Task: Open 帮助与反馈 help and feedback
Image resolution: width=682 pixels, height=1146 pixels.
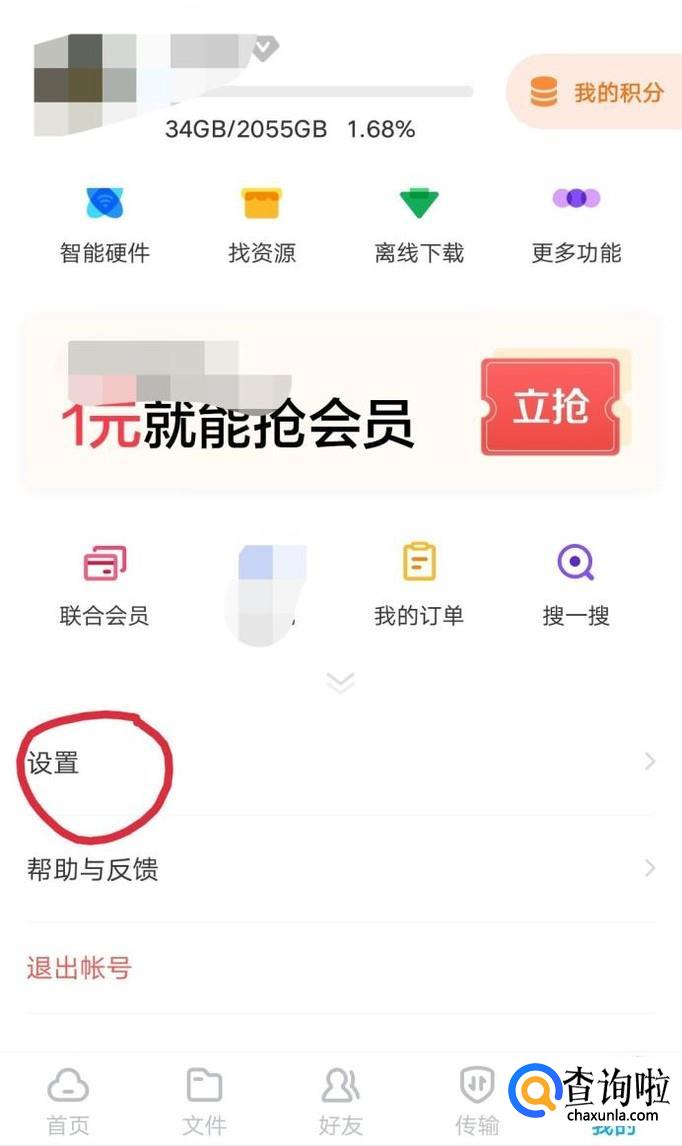Action: [340, 869]
